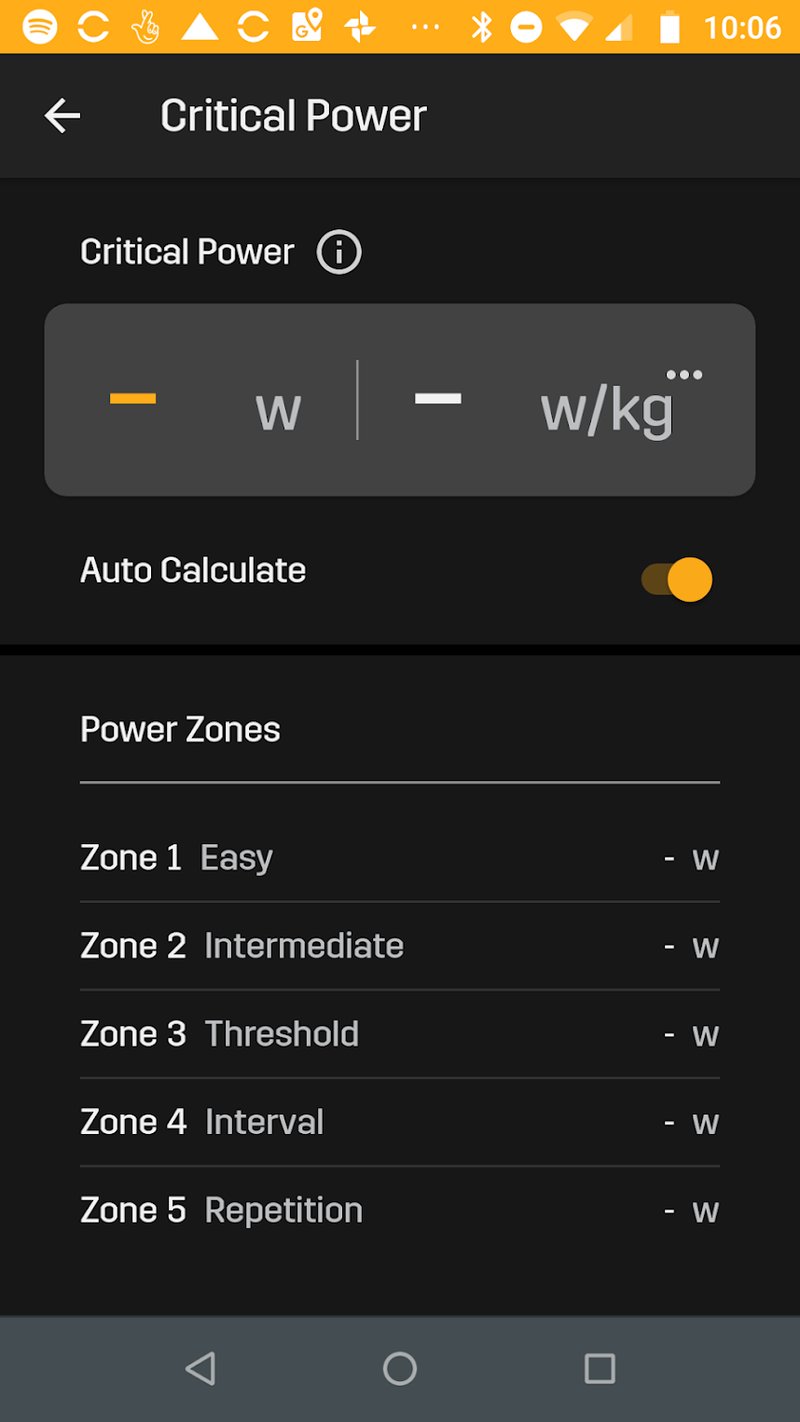Tap the watts value field
800x1422 pixels.
pos(200,400)
